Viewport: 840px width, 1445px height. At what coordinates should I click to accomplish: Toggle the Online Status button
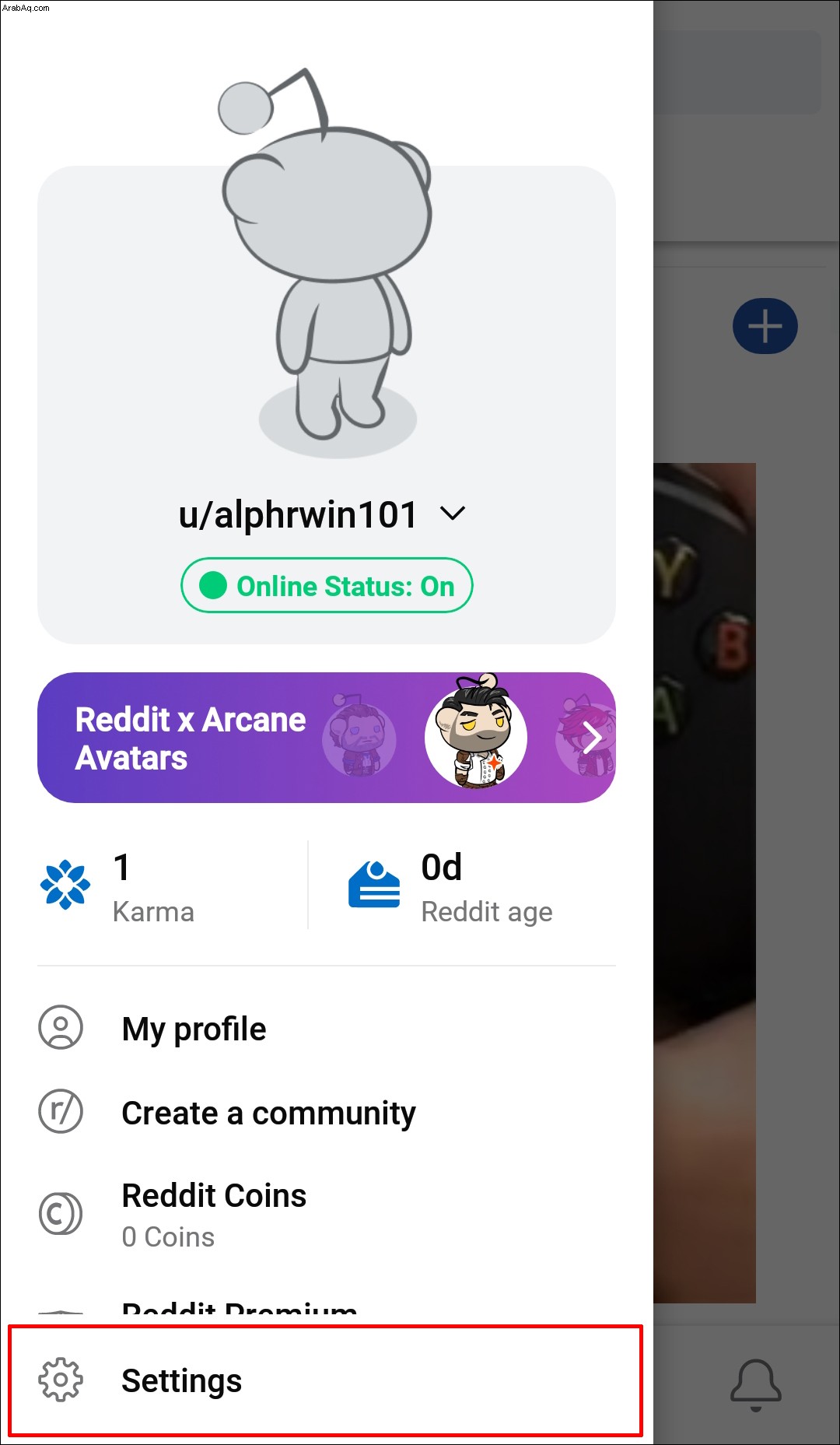(x=327, y=586)
